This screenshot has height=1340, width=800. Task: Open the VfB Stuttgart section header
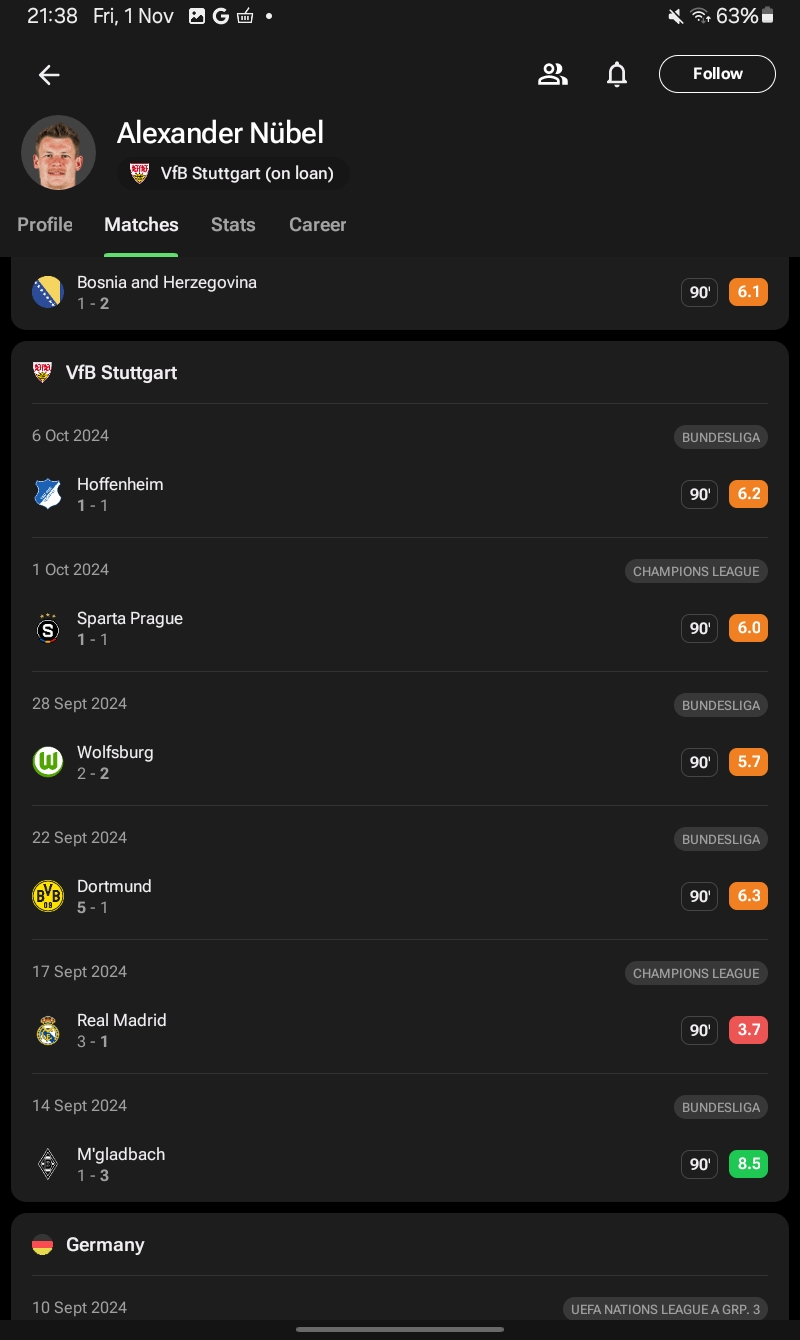pyautogui.click(x=121, y=373)
